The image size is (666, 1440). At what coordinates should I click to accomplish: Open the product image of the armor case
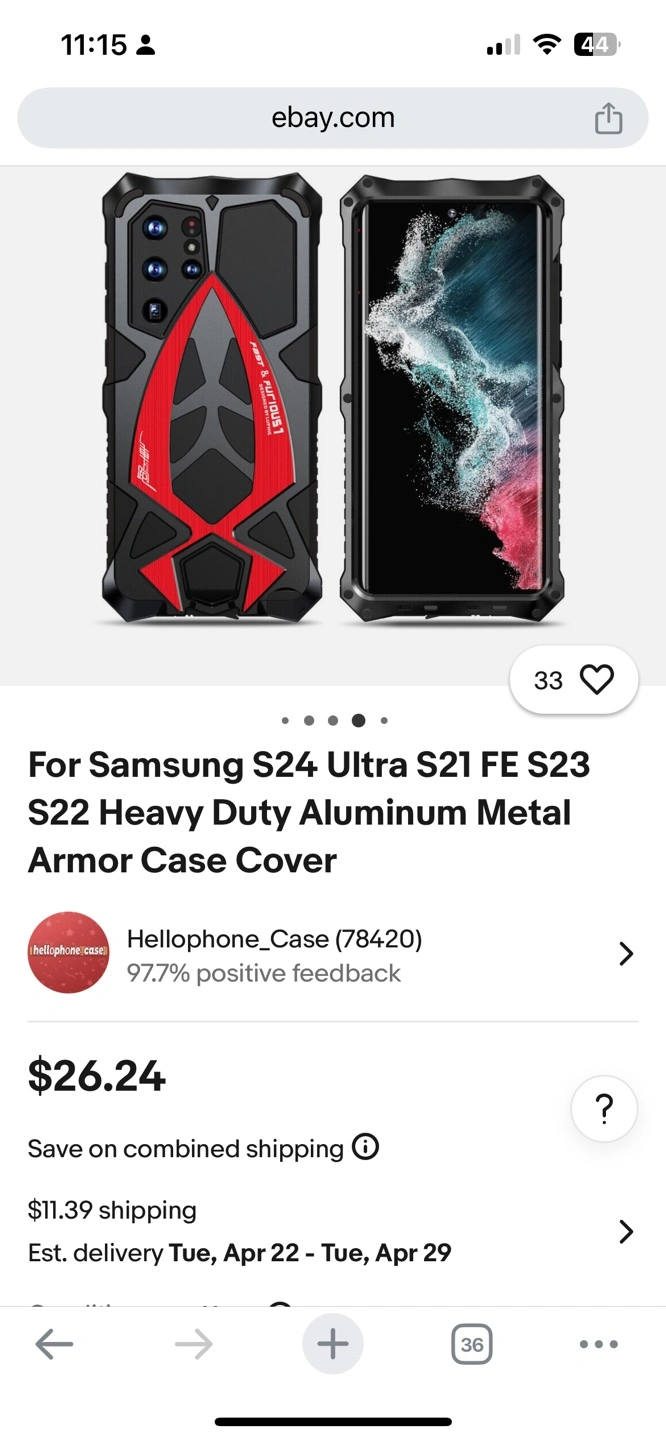[332, 400]
